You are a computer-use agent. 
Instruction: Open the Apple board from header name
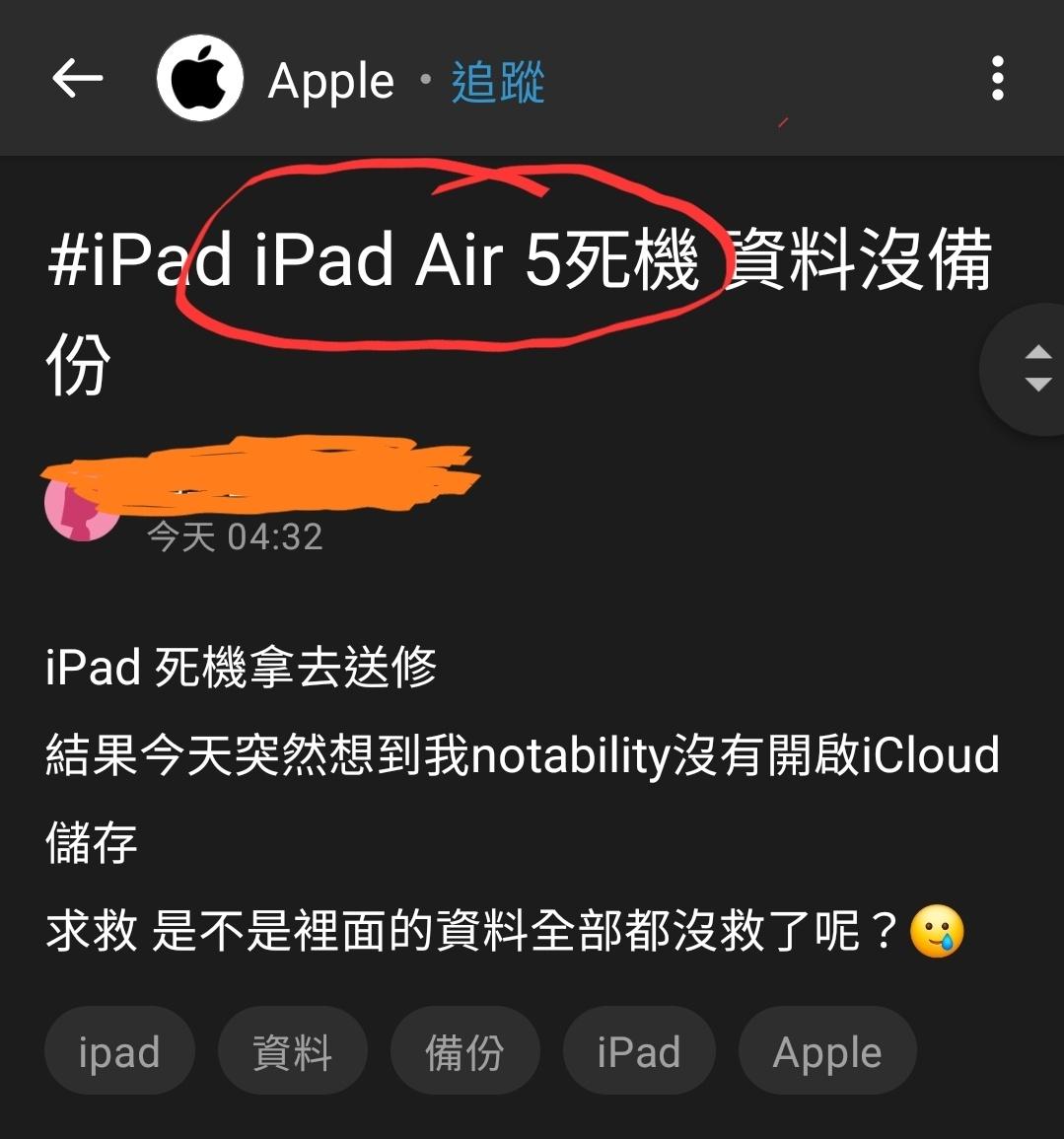[330, 81]
